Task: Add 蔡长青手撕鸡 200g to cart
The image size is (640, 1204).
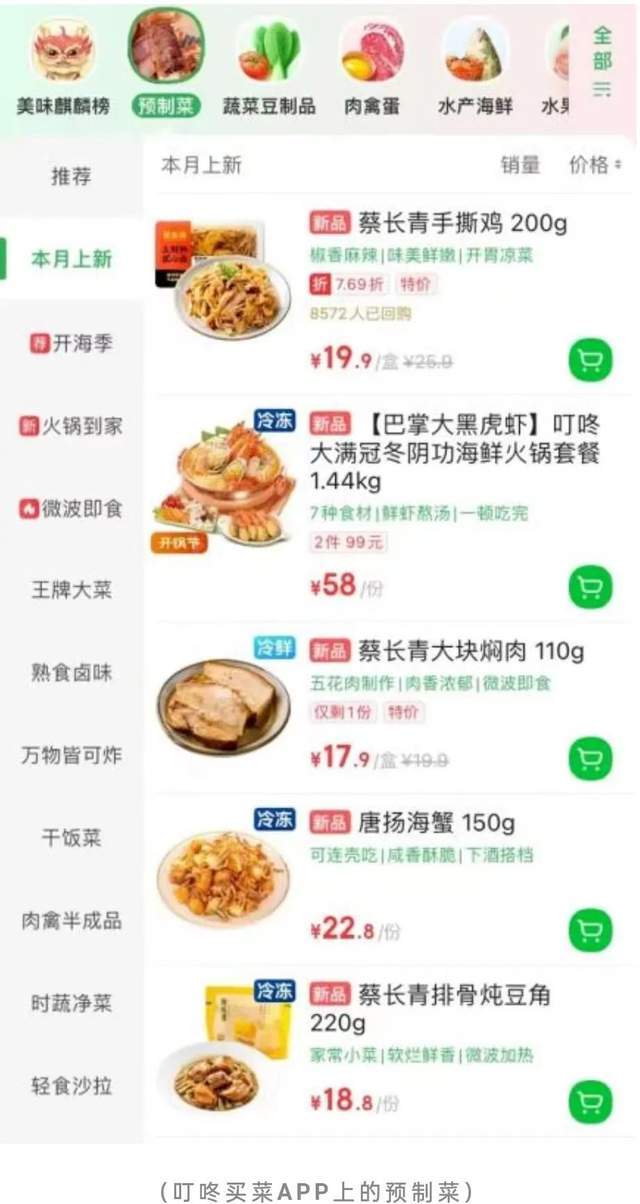Action: point(590,360)
